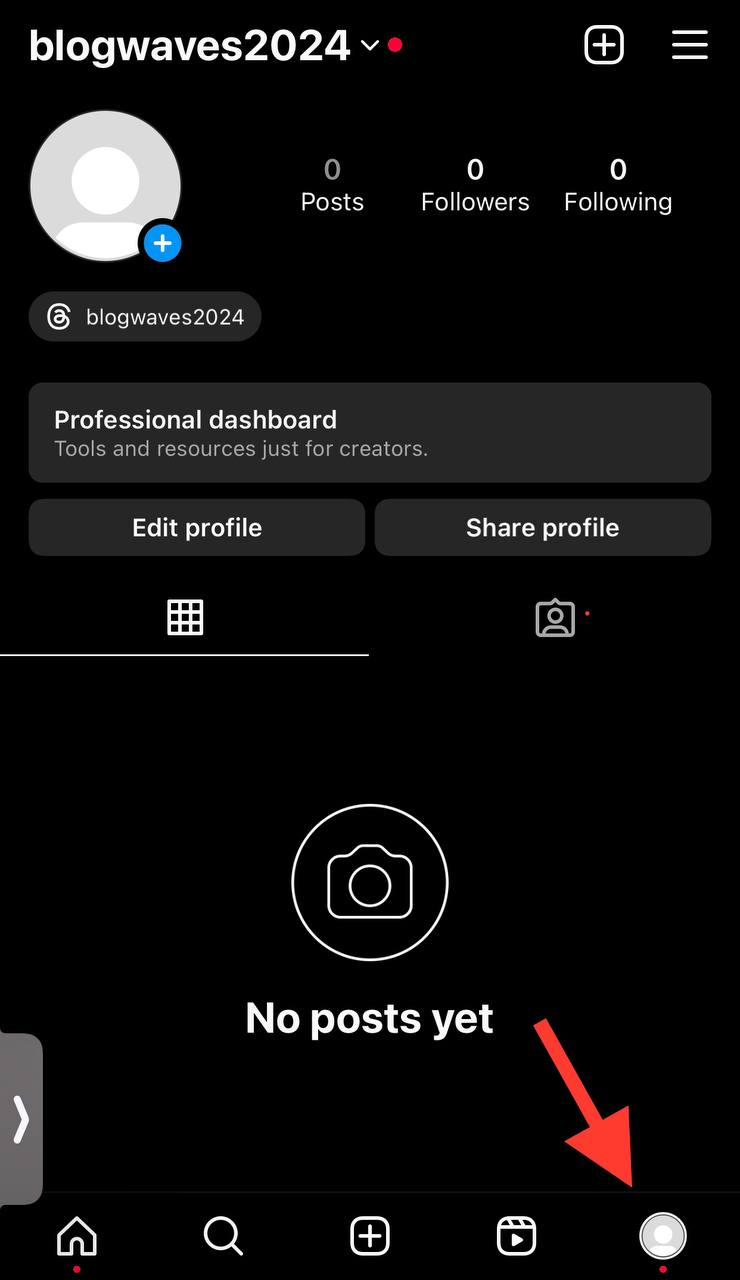Expand the username switcher next to blogwaves2024
Image resolution: width=740 pixels, height=1280 pixels.
coord(369,46)
